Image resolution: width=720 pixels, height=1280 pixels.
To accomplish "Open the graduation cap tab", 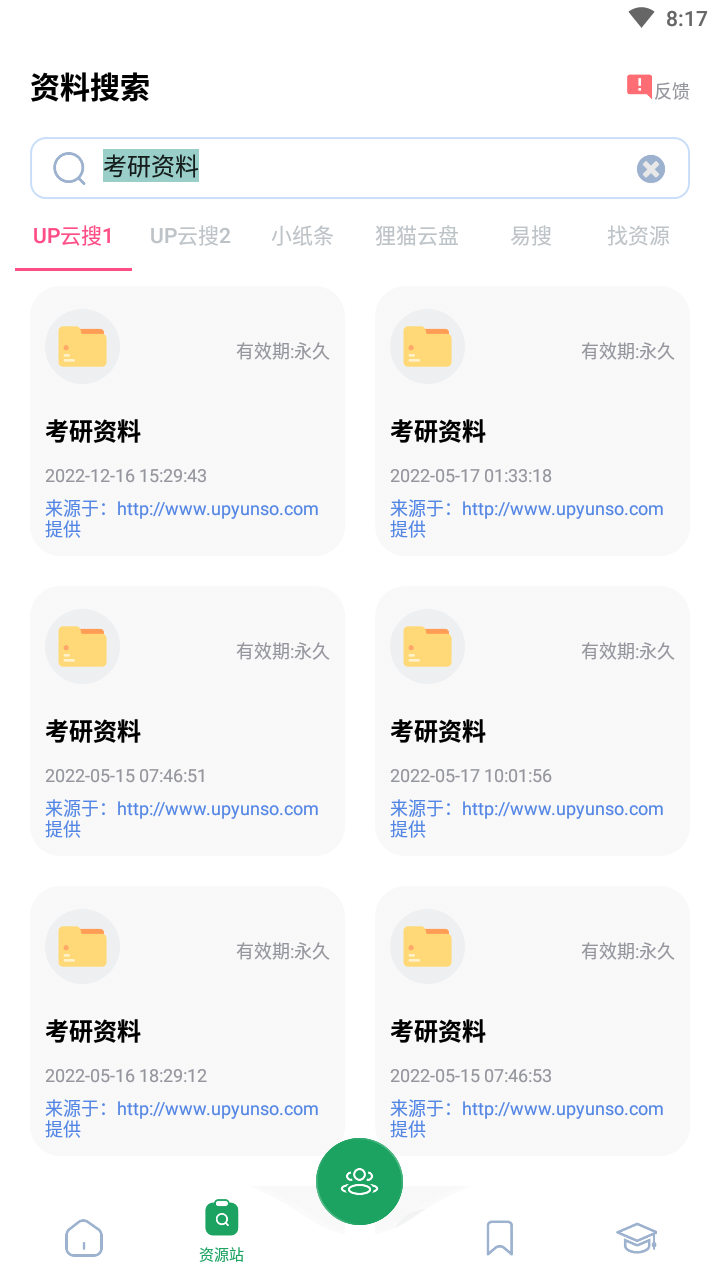I will pyautogui.click(x=636, y=1238).
